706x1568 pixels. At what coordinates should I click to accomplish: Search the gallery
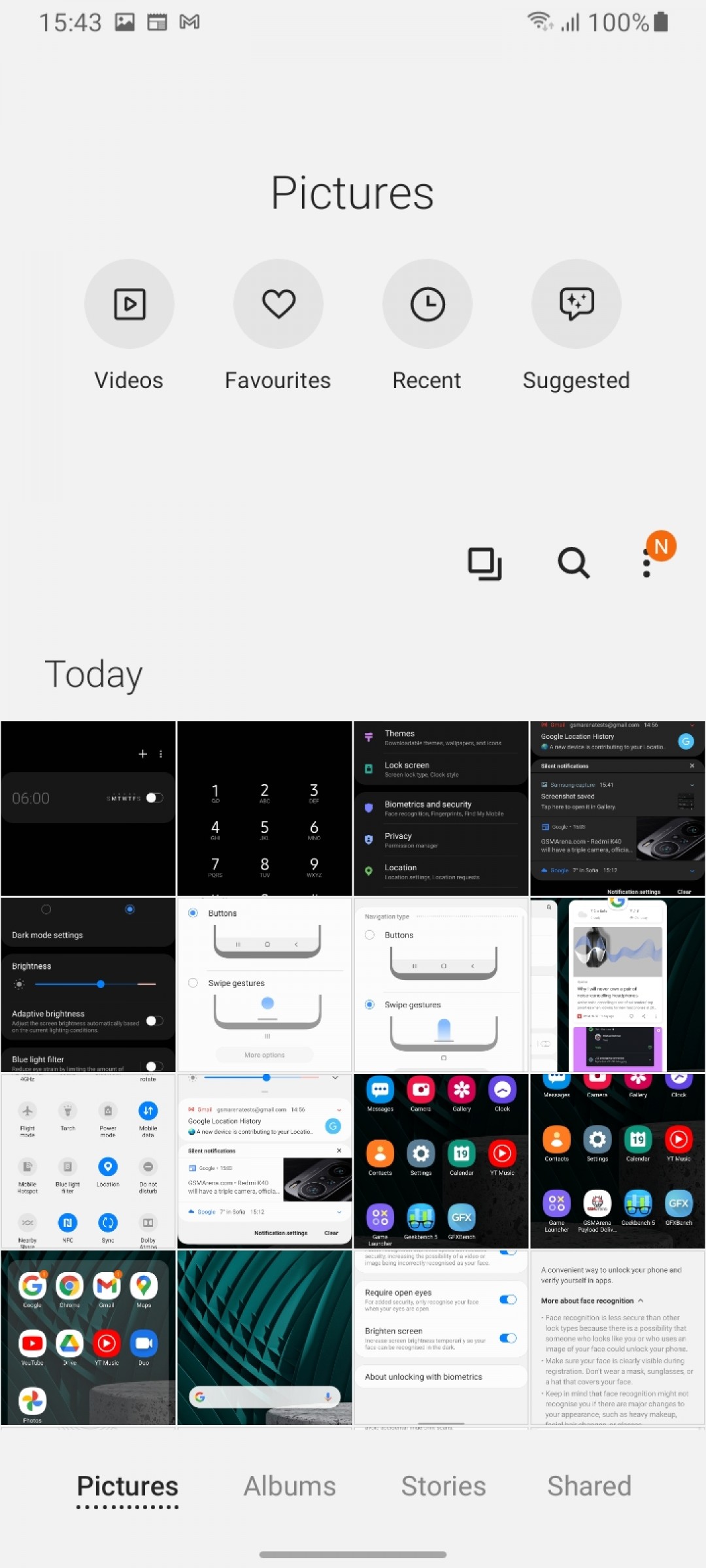click(x=574, y=563)
